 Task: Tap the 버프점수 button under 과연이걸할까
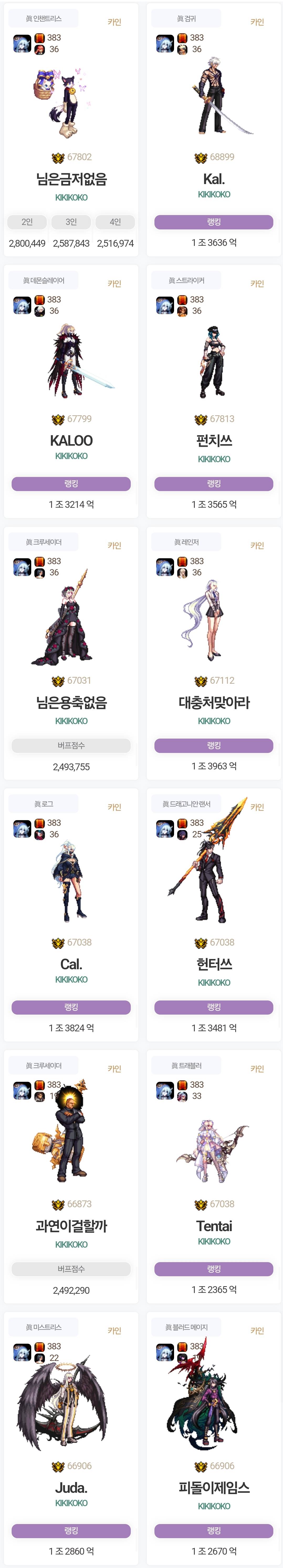tap(71, 1269)
